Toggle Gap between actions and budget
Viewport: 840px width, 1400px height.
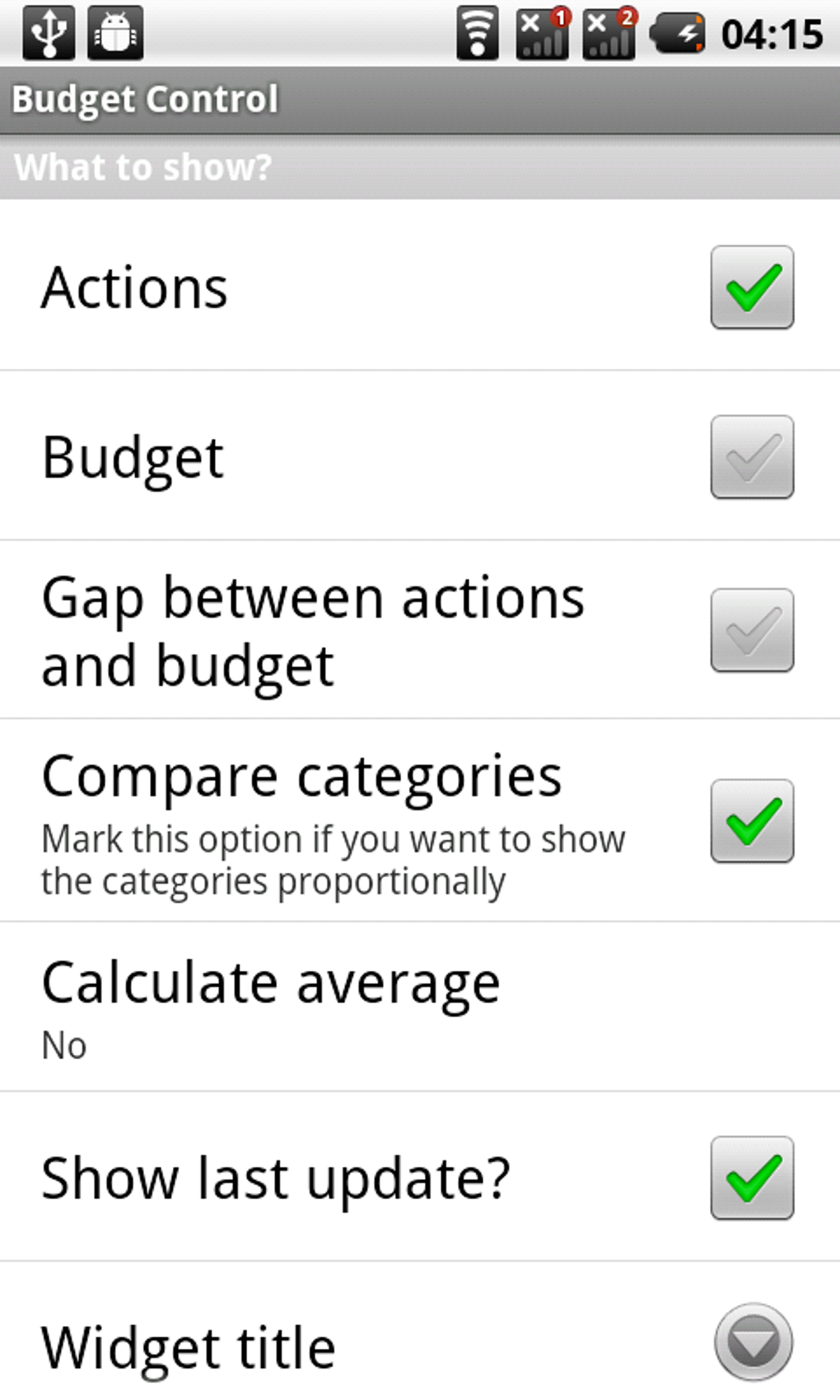click(752, 630)
